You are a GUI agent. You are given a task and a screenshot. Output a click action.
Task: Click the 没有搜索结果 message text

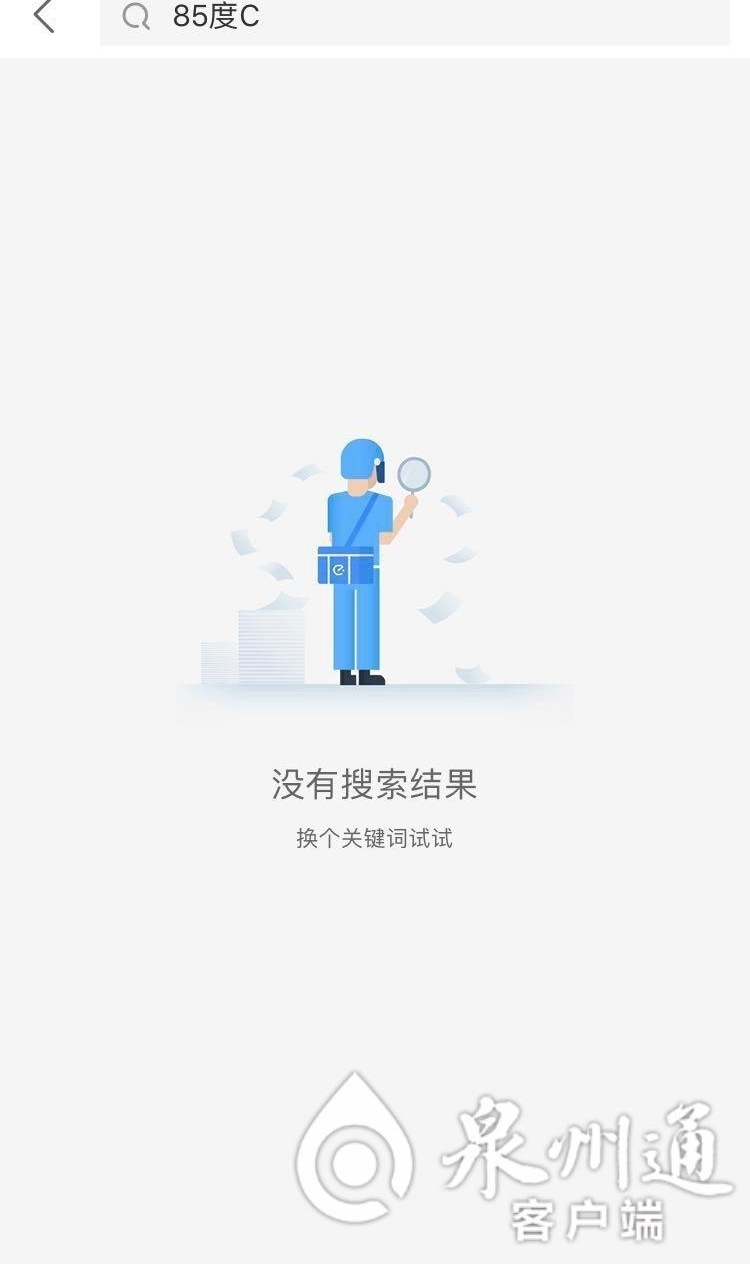374,786
